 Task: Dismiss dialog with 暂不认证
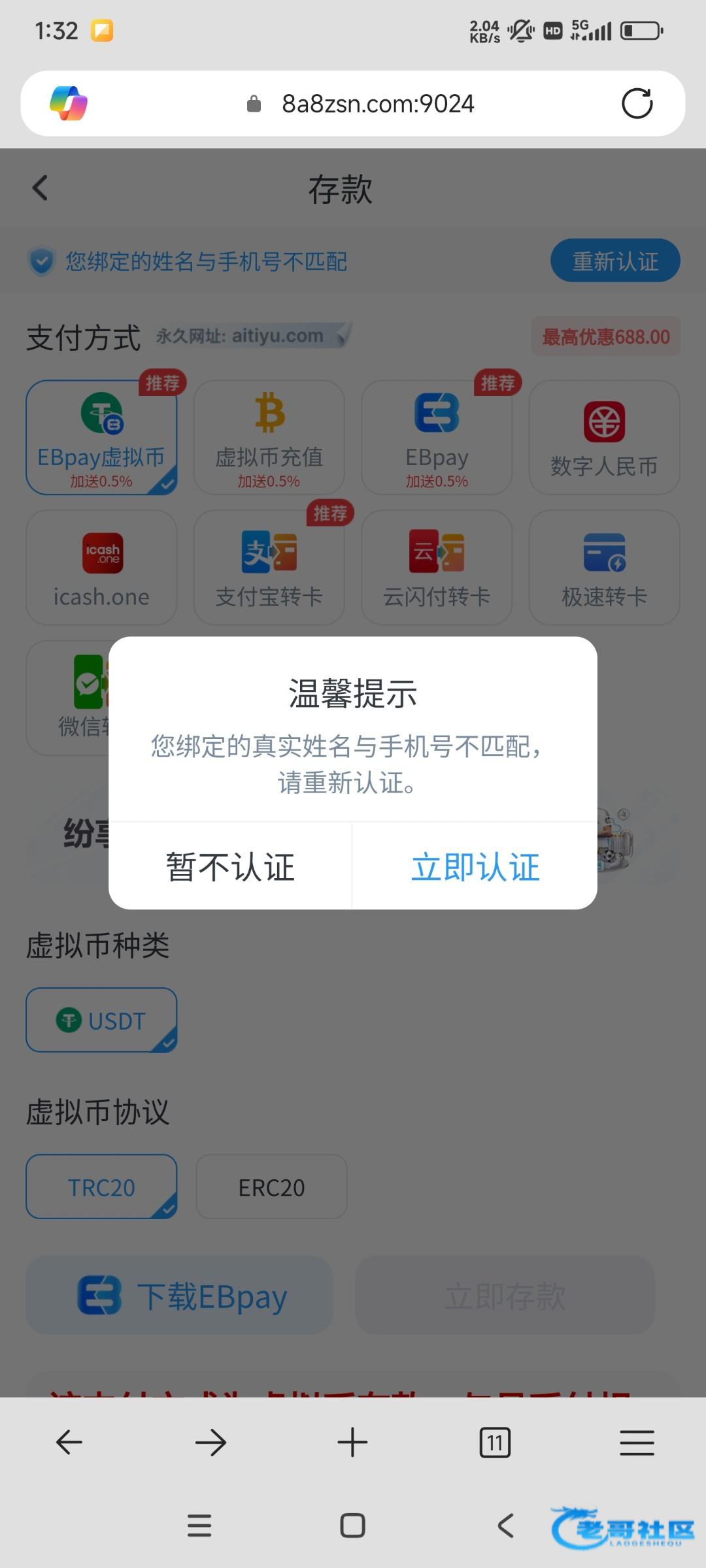tap(230, 866)
